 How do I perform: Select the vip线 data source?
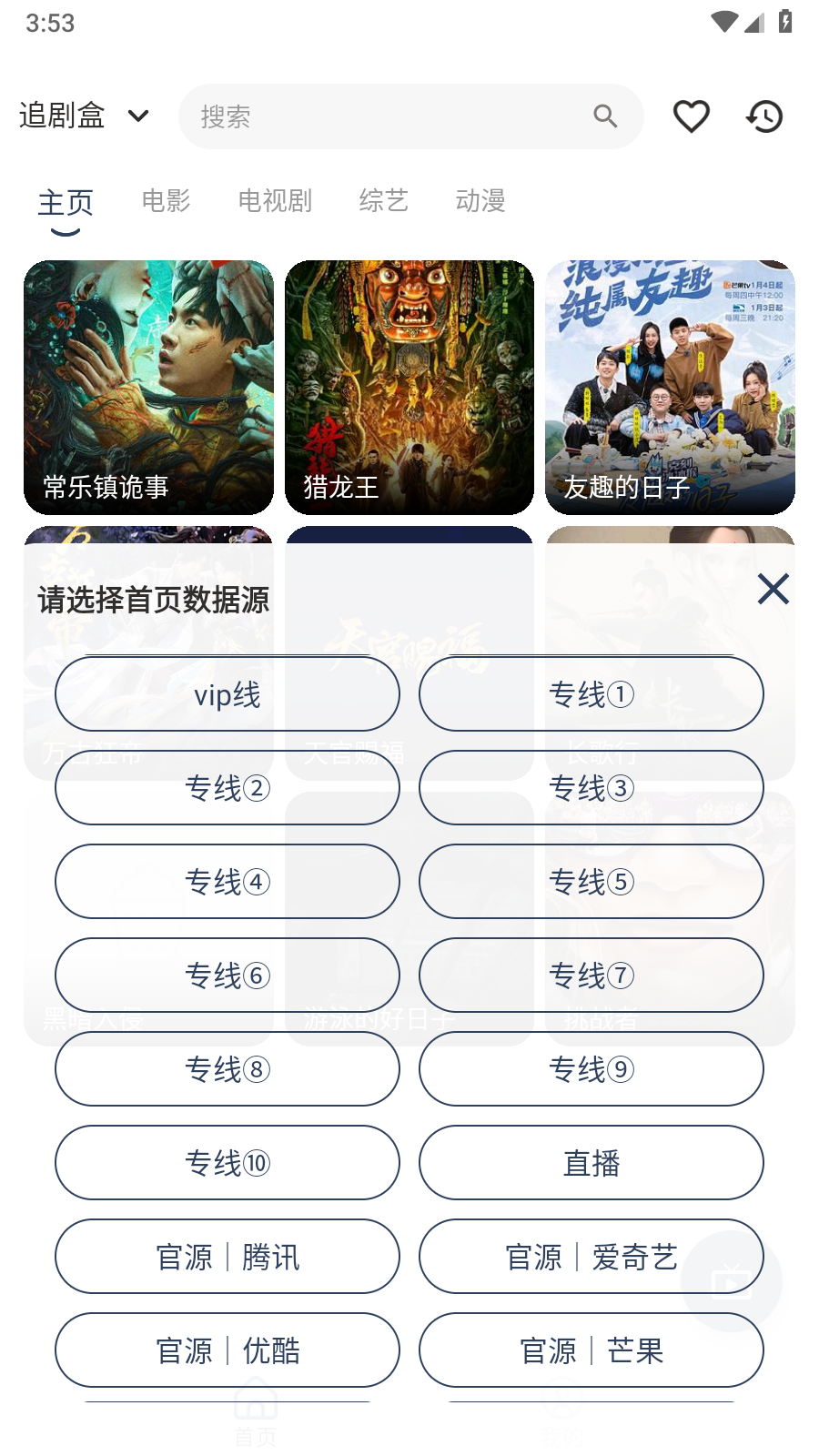[x=227, y=694]
